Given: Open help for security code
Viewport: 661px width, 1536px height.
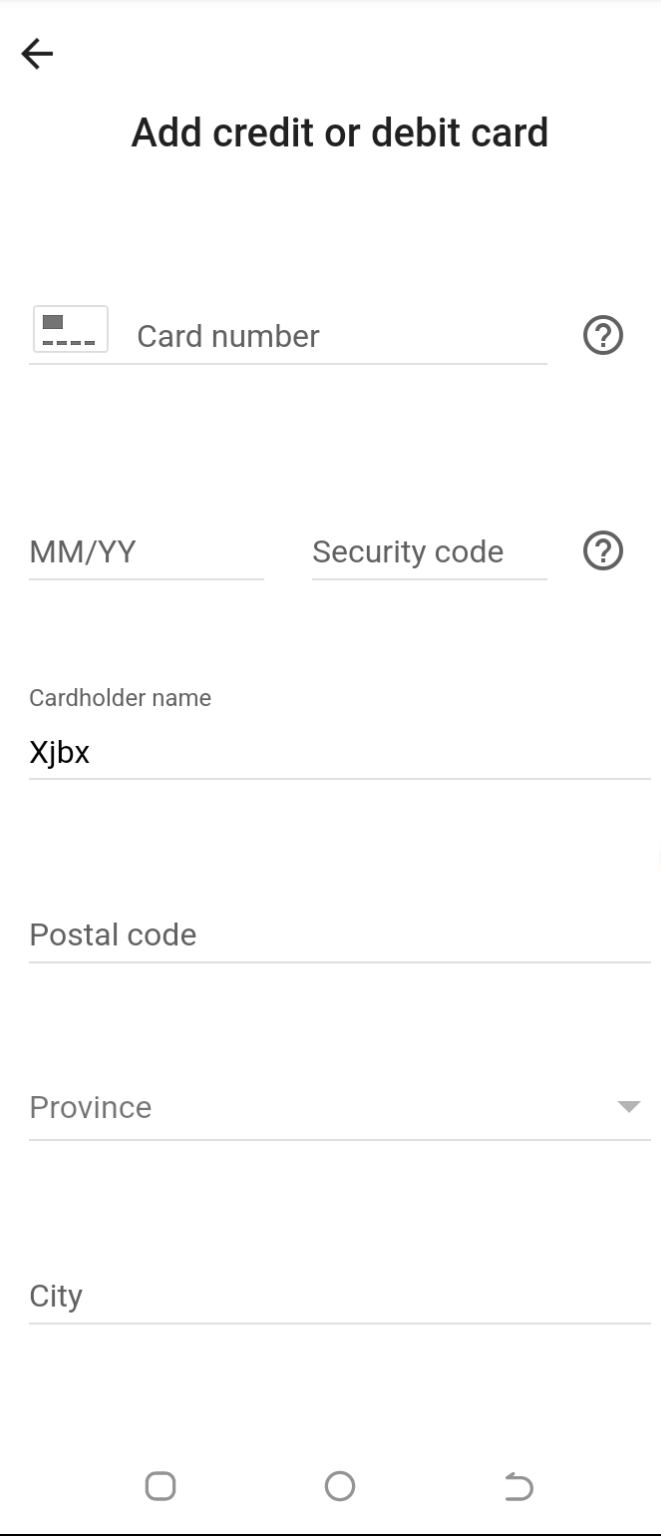Looking at the screenshot, I should (602, 551).
